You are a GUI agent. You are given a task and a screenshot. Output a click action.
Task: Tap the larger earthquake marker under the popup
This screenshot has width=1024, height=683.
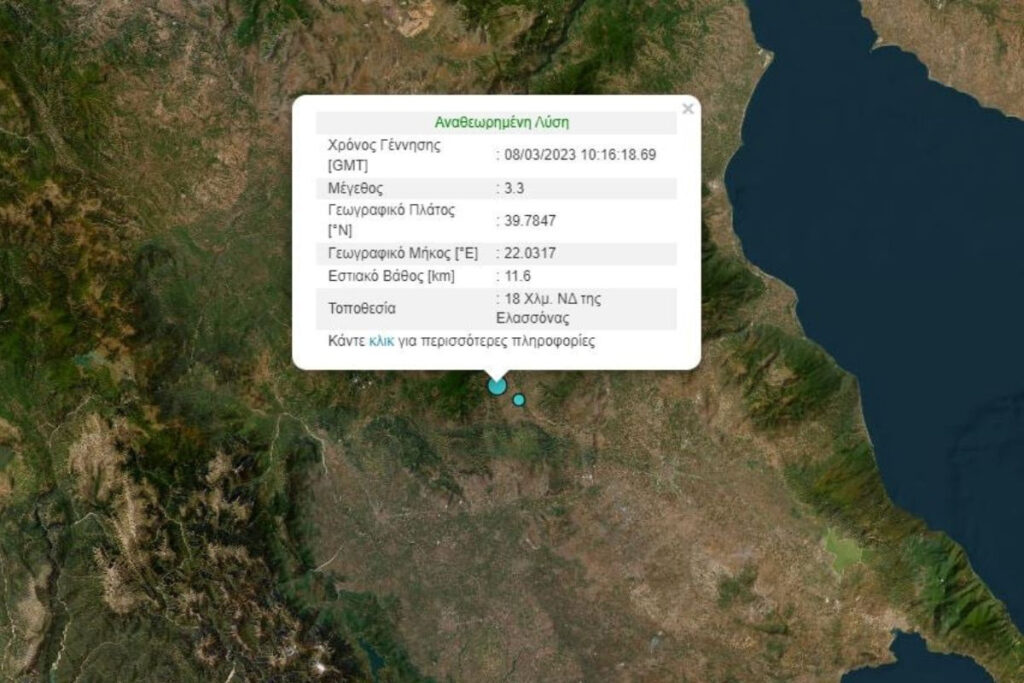pos(497,386)
